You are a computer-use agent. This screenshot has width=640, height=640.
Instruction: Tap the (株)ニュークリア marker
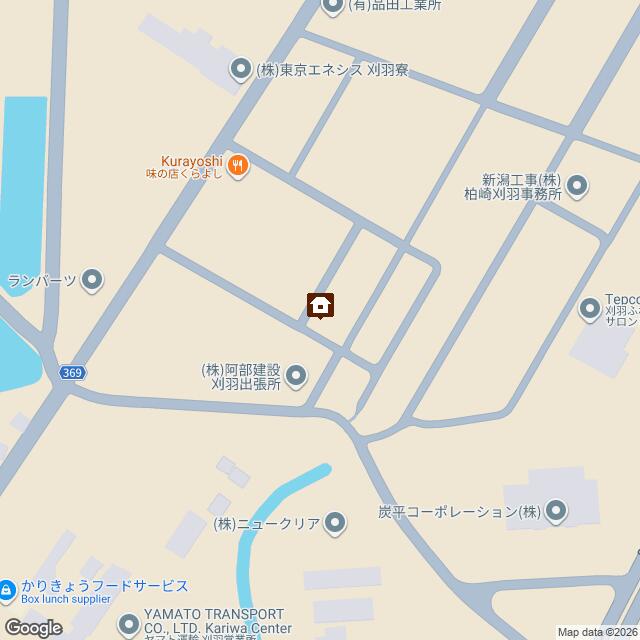(x=335, y=523)
